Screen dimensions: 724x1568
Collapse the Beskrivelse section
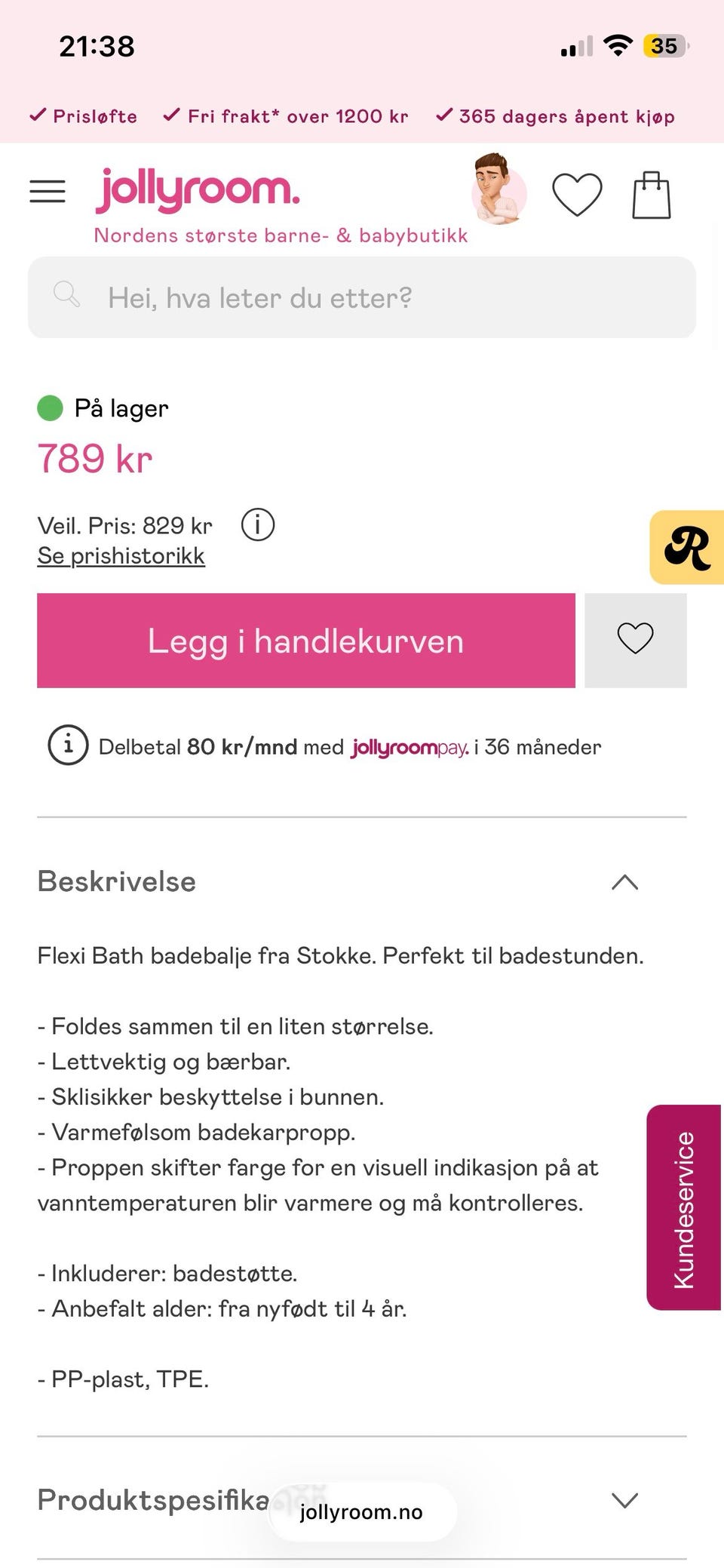coord(625,882)
